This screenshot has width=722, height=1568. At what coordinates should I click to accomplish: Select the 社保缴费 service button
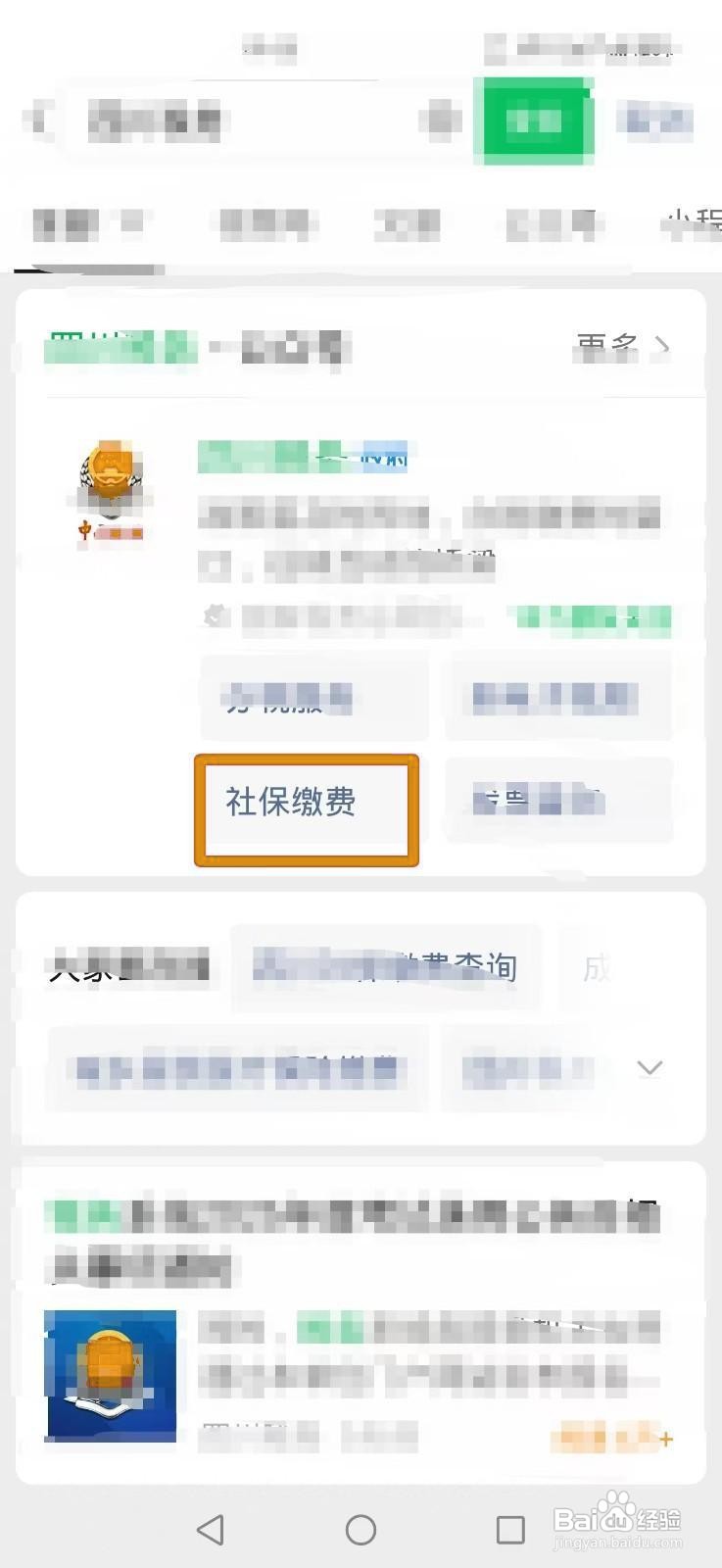[306, 806]
